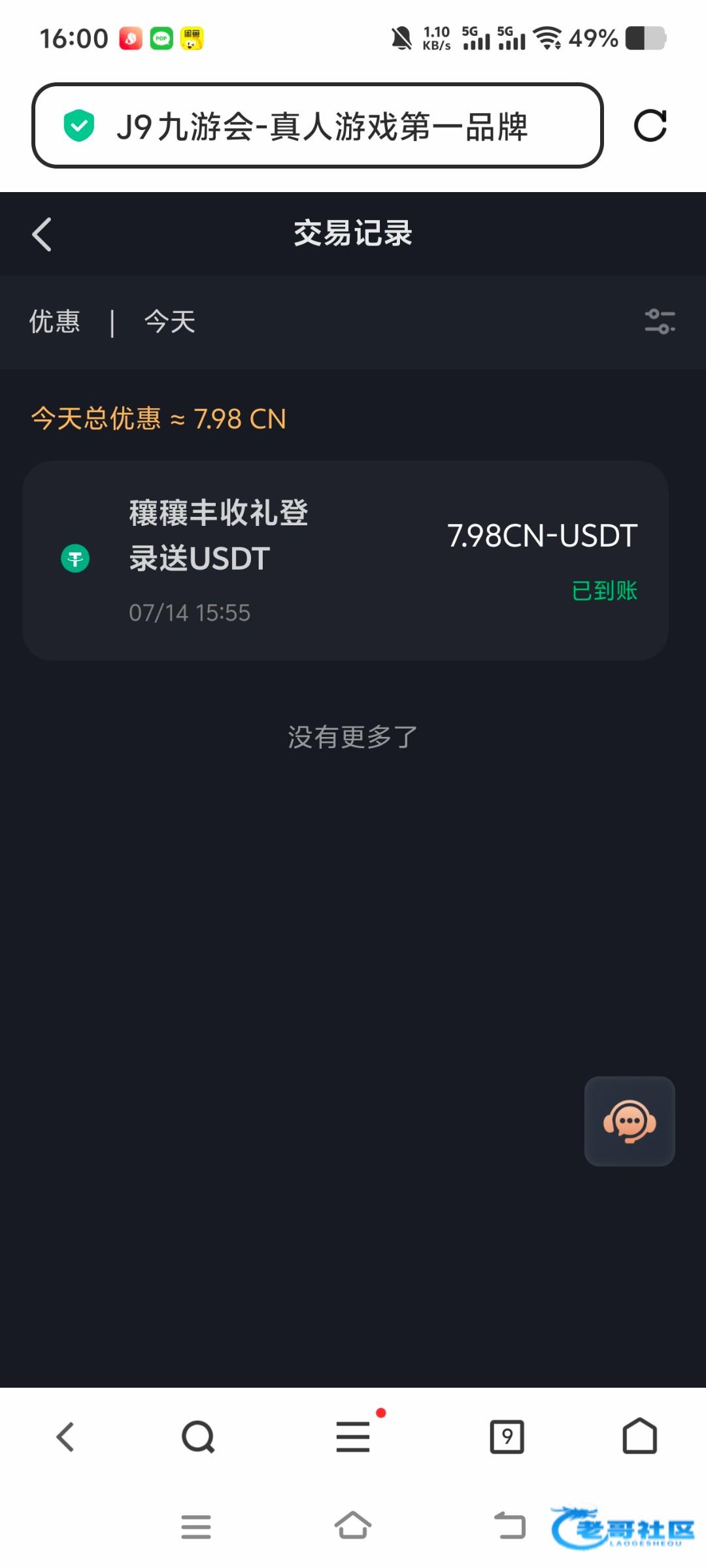Go back from the 交易记录 page
This screenshot has width=706, height=1568.
42,234
